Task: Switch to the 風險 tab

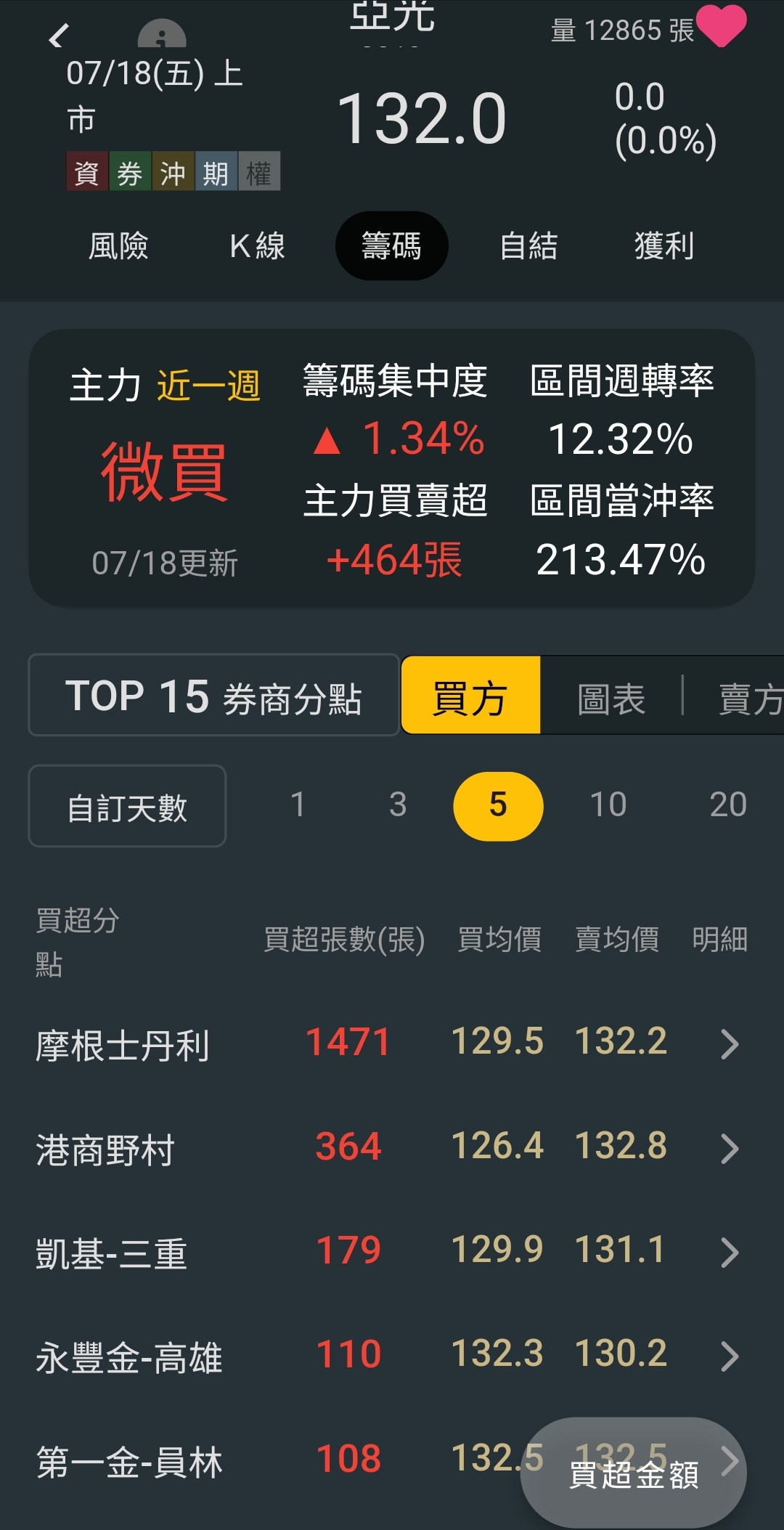Action: click(x=118, y=246)
